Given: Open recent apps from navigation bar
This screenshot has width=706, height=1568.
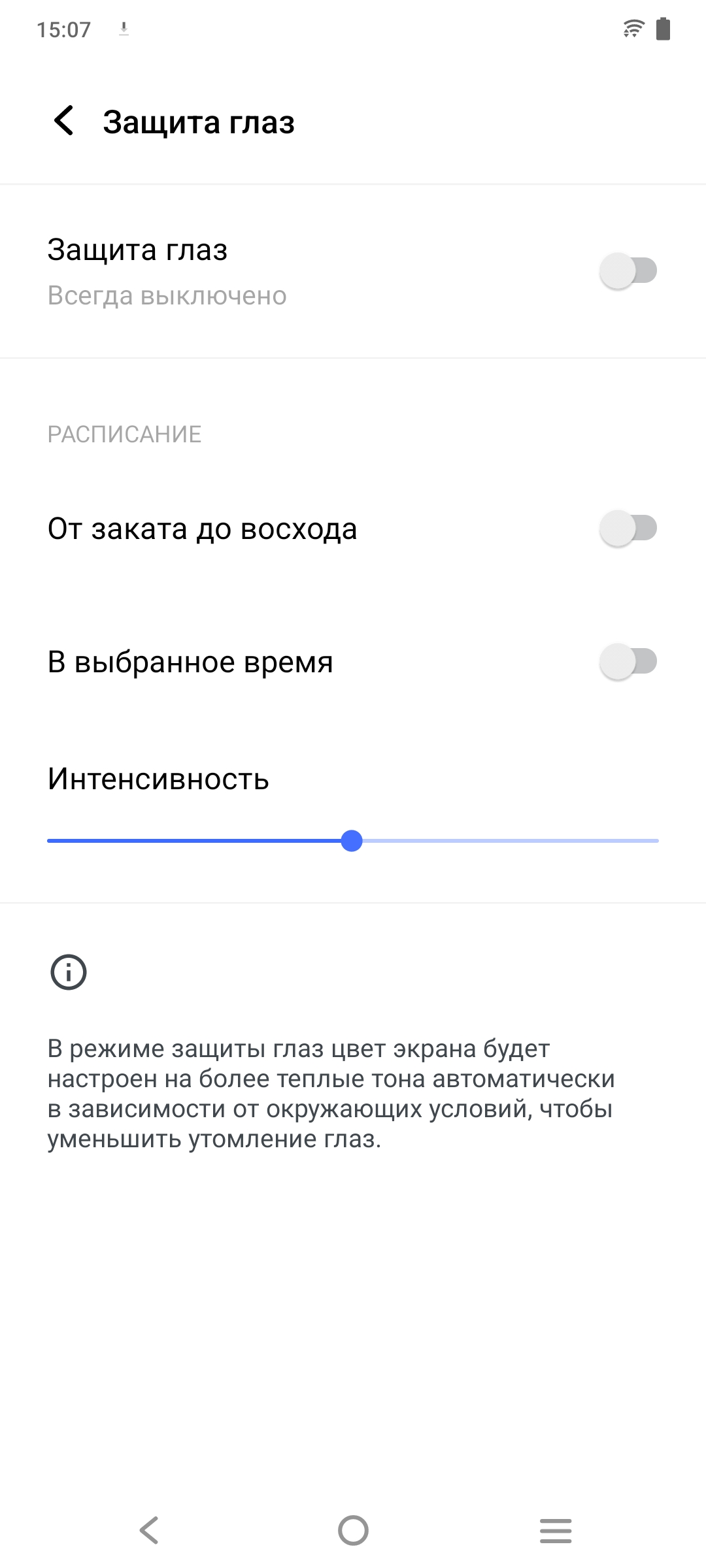Looking at the screenshot, I should [556, 1530].
